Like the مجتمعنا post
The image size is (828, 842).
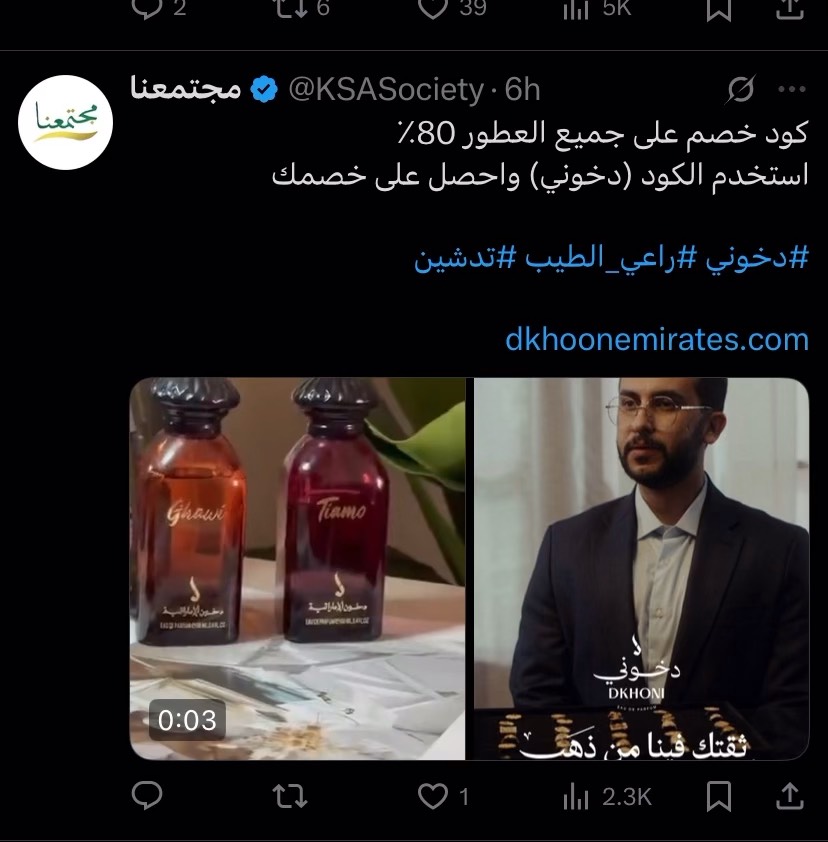click(433, 796)
